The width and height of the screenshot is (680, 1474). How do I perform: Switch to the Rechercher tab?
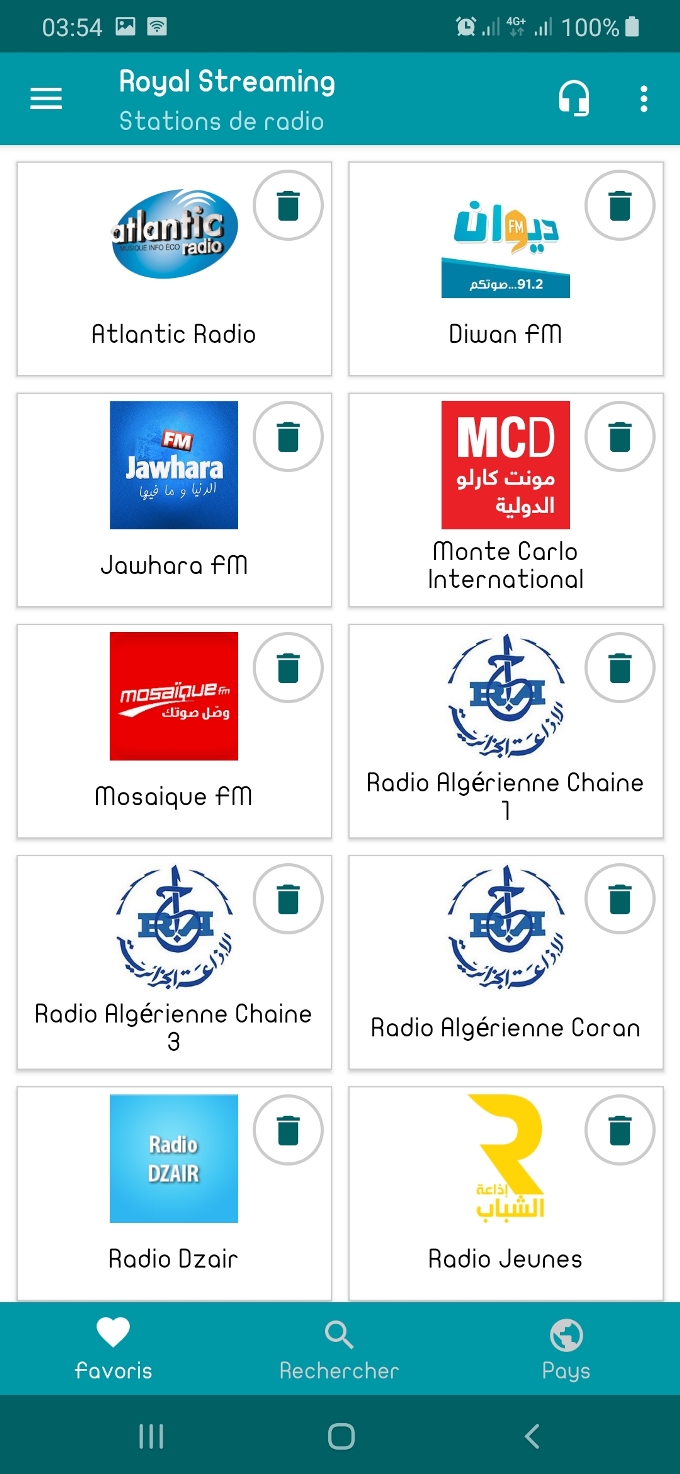tap(339, 1349)
